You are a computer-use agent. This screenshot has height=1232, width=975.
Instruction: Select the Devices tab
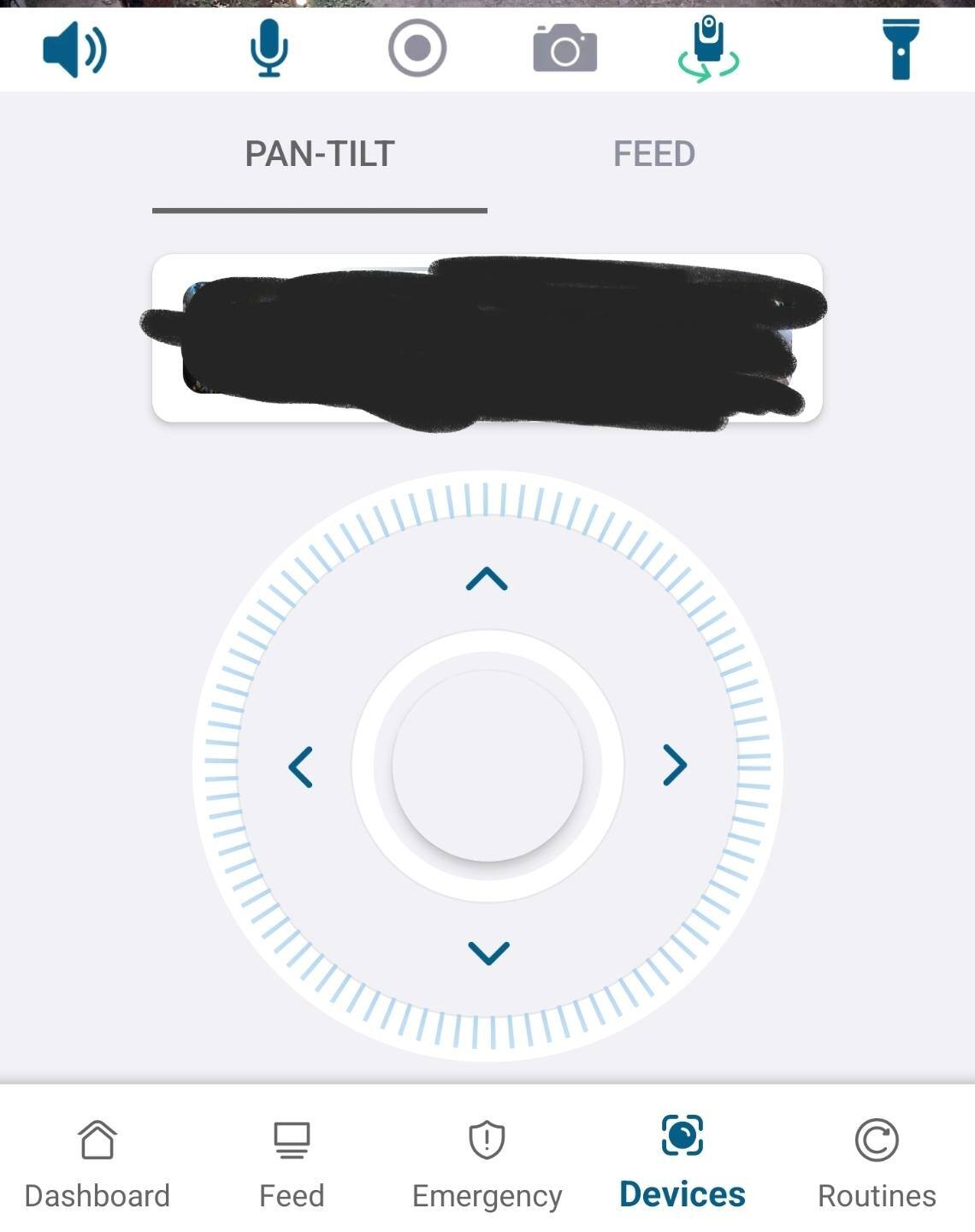click(682, 1162)
